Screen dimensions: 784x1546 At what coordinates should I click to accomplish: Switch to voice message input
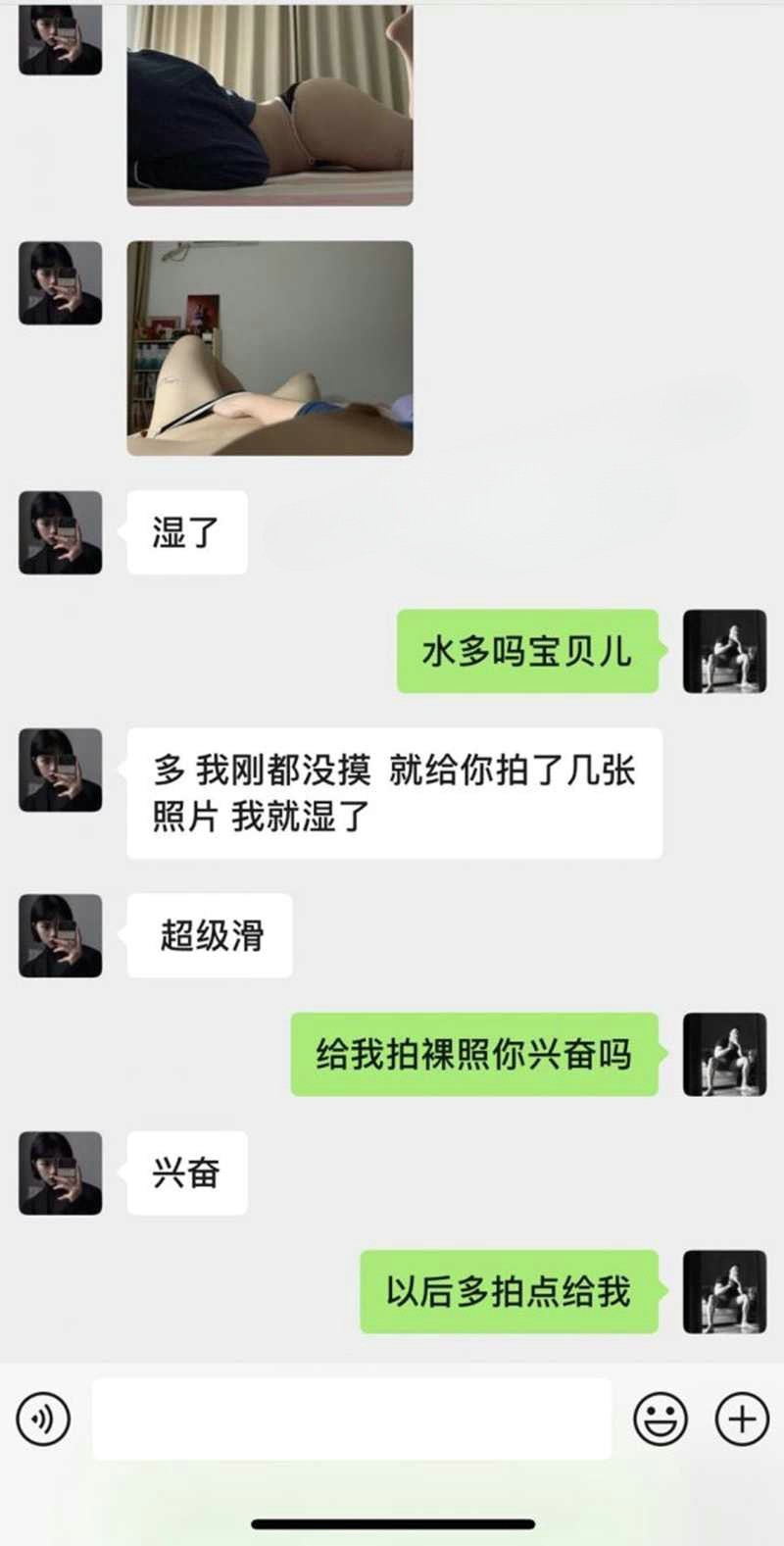[x=43, y=1419]
